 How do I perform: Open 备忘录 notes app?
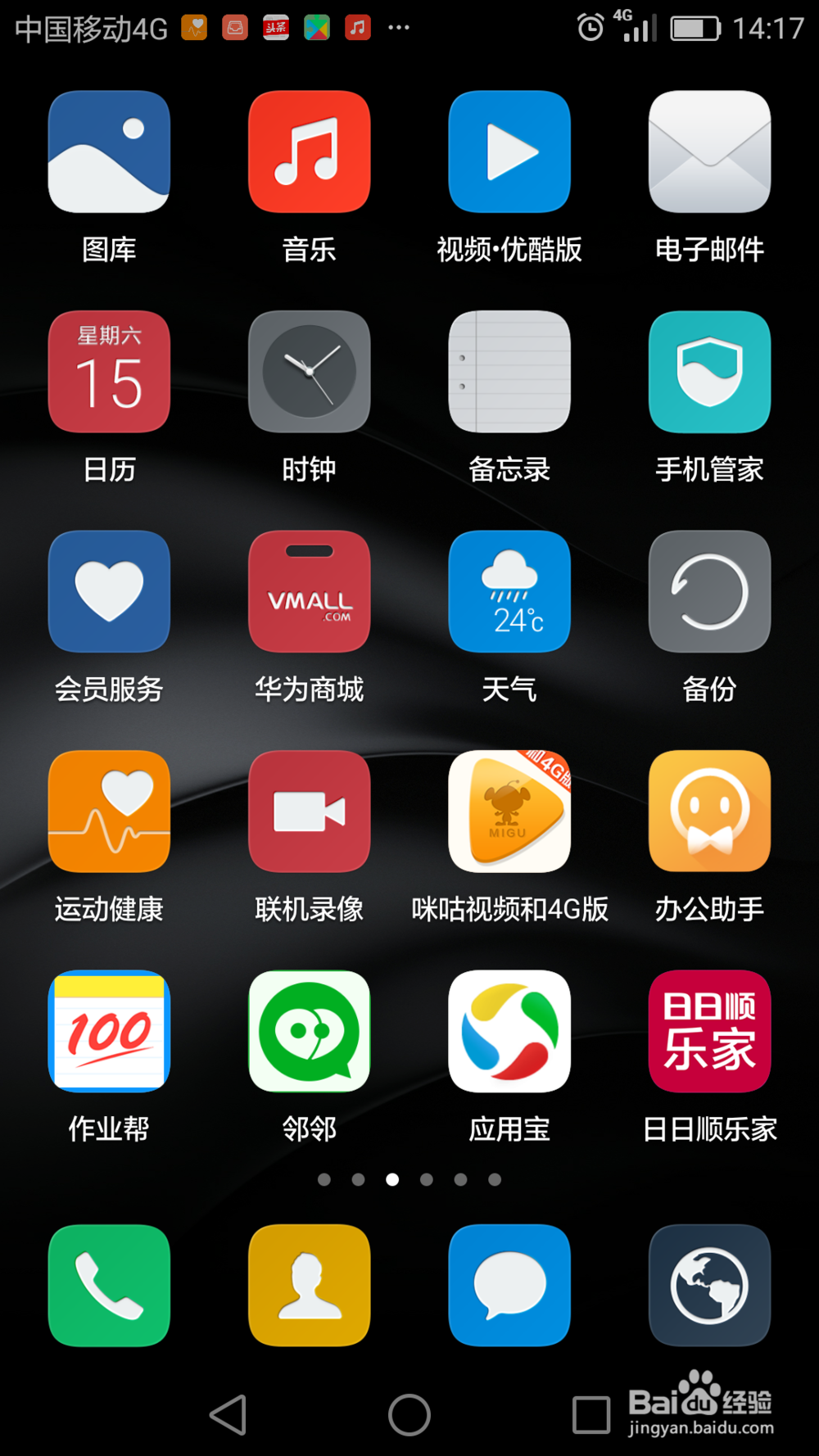pyautogui.click(x=509, y=371)
